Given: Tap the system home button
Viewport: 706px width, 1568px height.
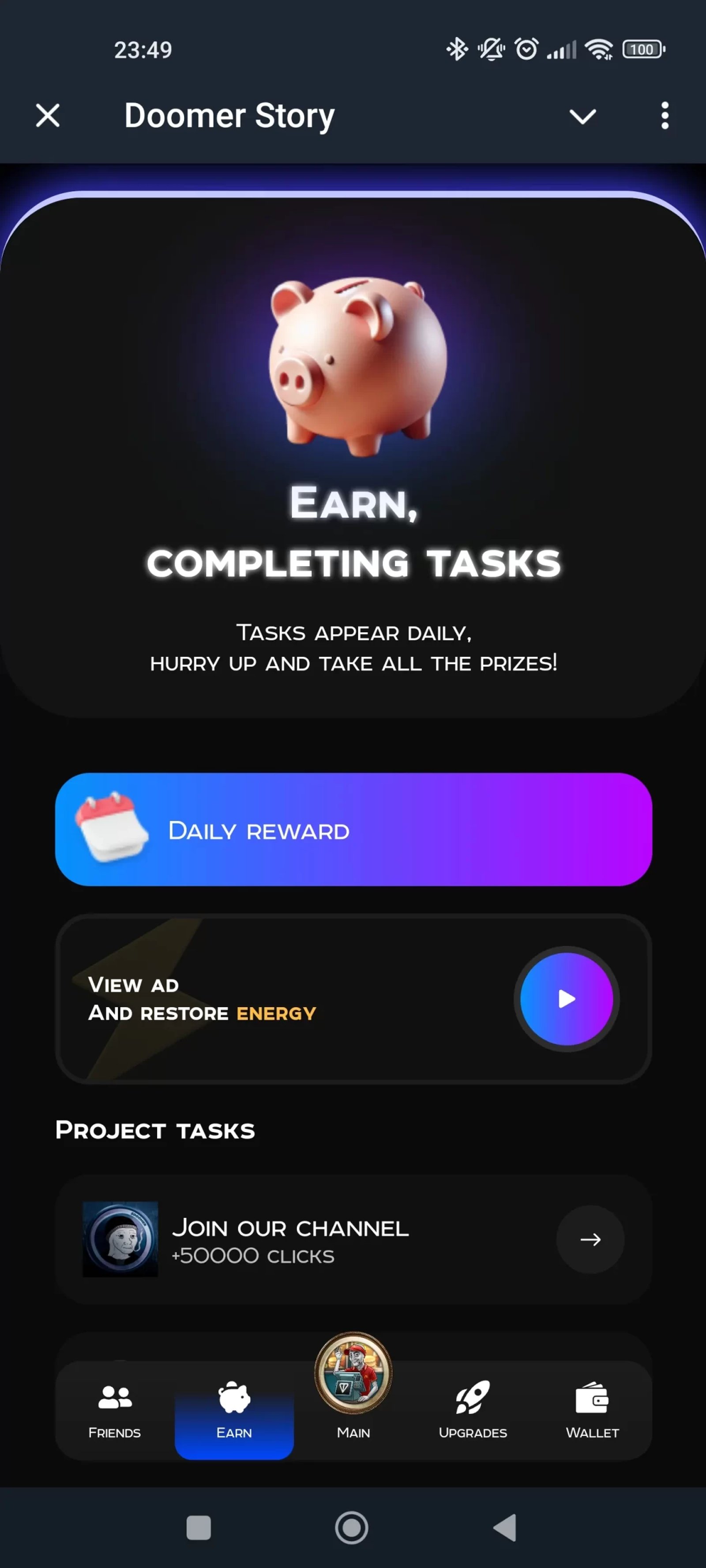Looking at the screenshot, I should (x=352, y=1527).
